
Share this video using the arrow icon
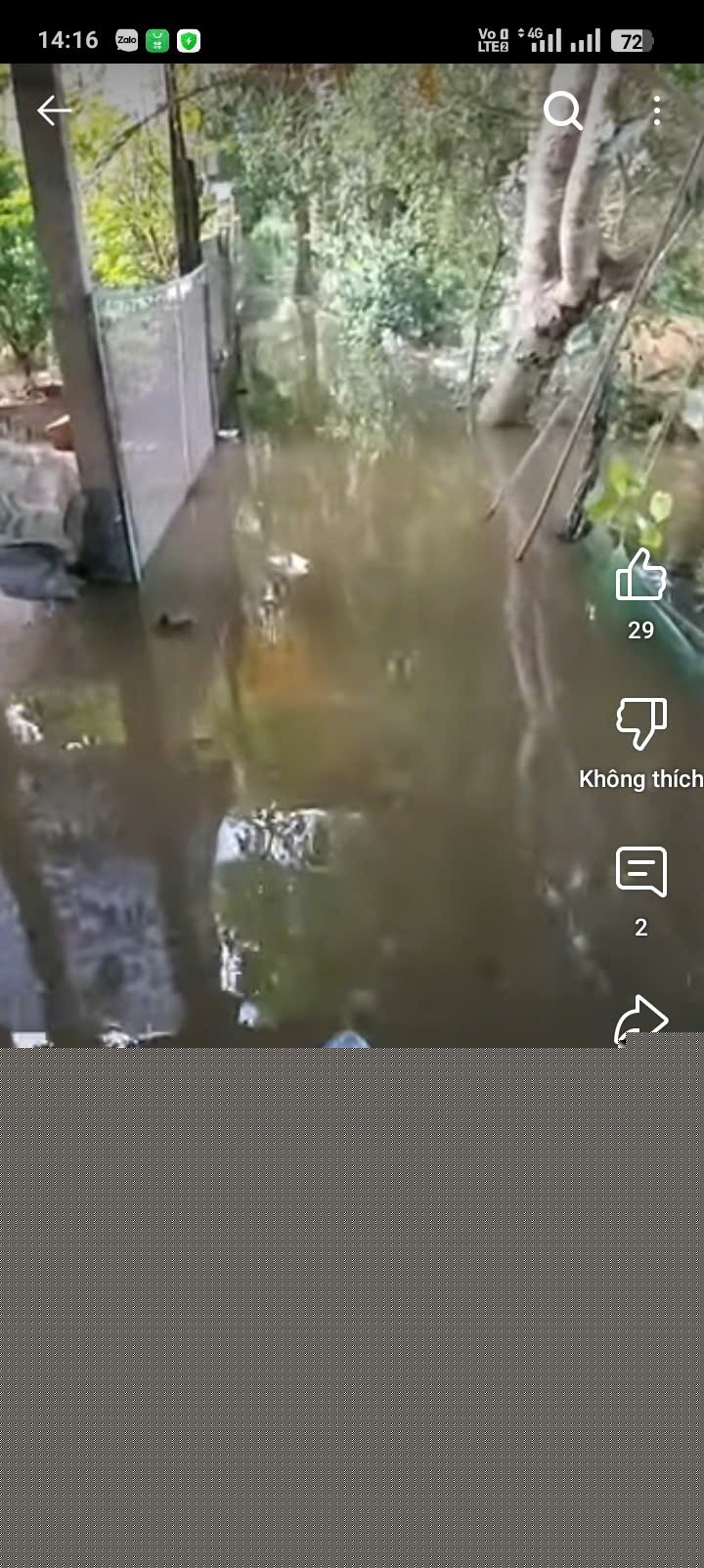(641, 1021)
